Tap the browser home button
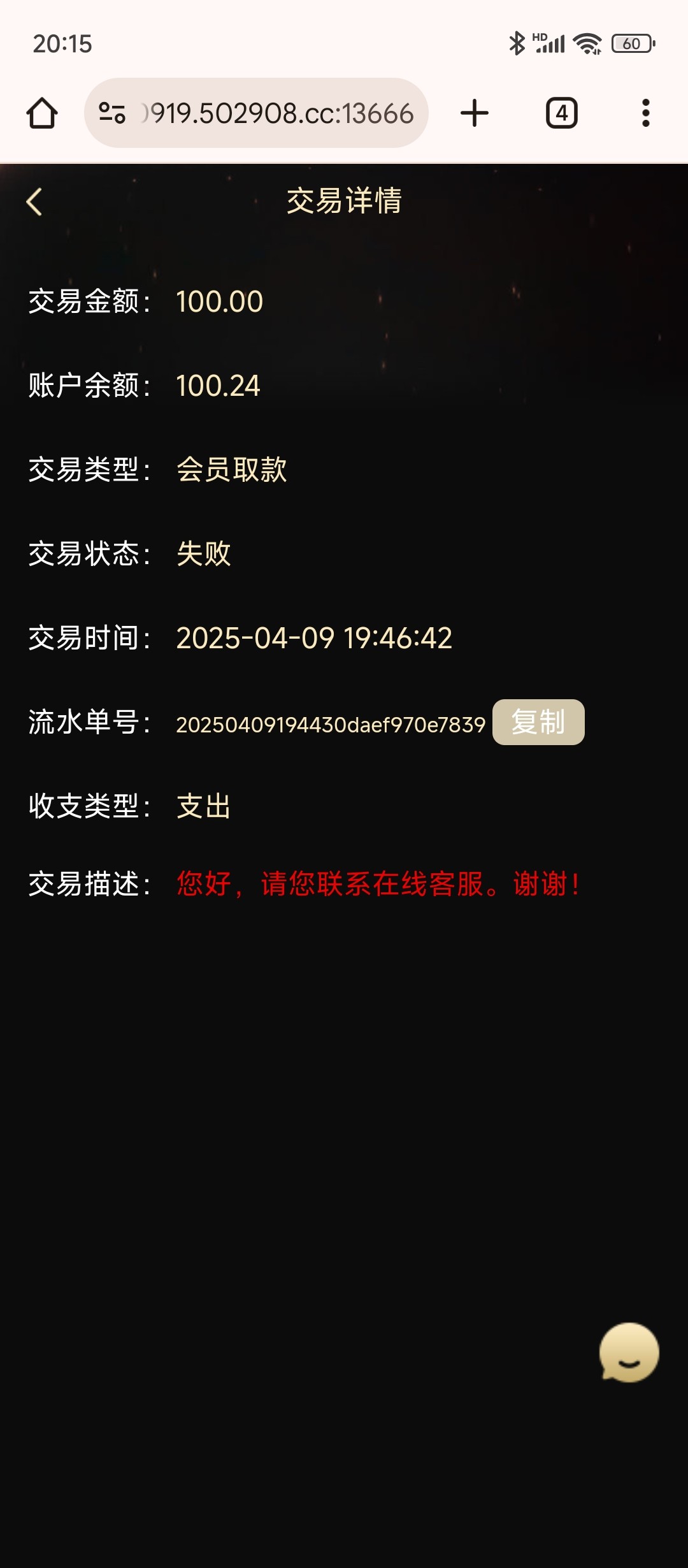688x1568 pixels. [42, 113]
